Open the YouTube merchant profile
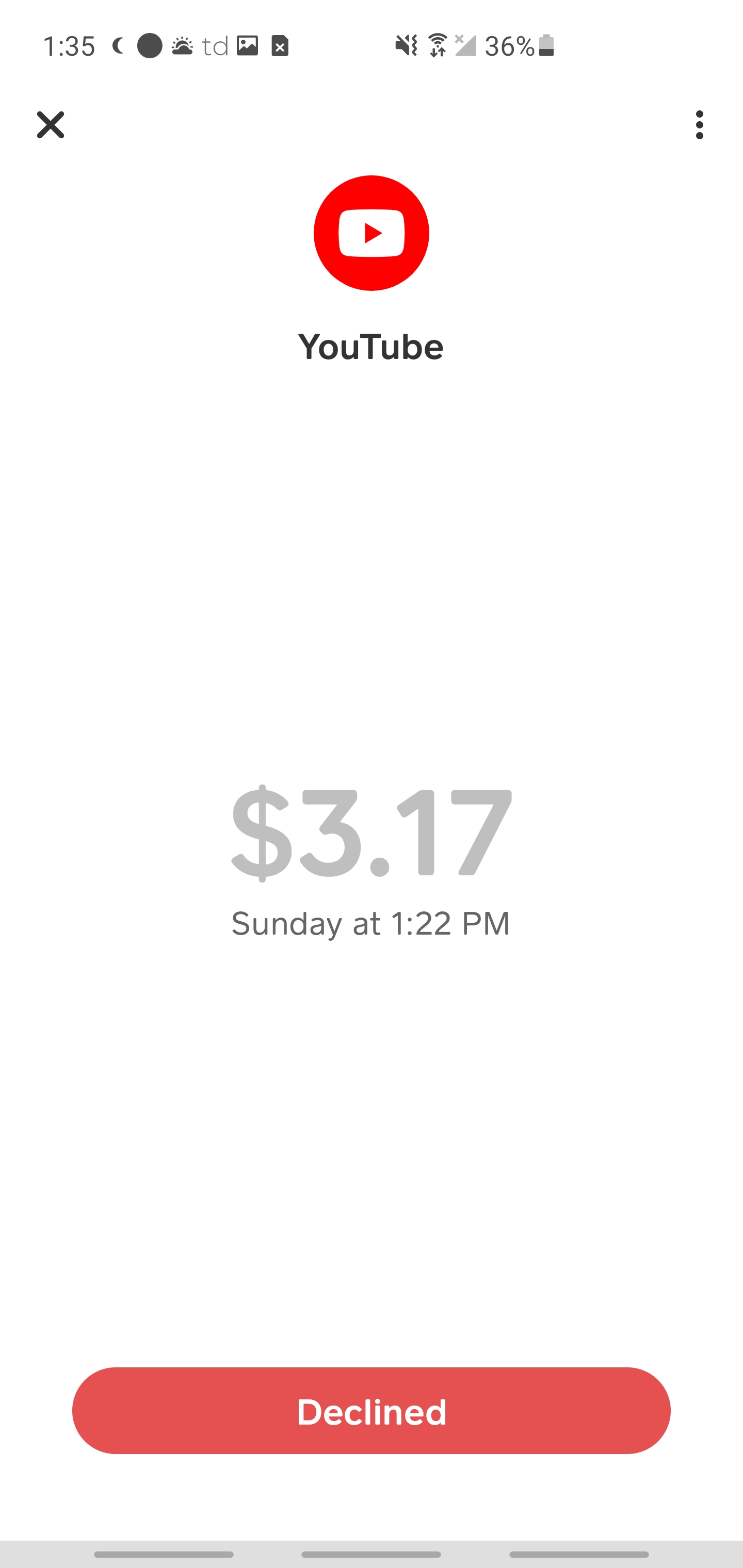The height and width of the screenshot is (1568, 743). coord(371,233)
